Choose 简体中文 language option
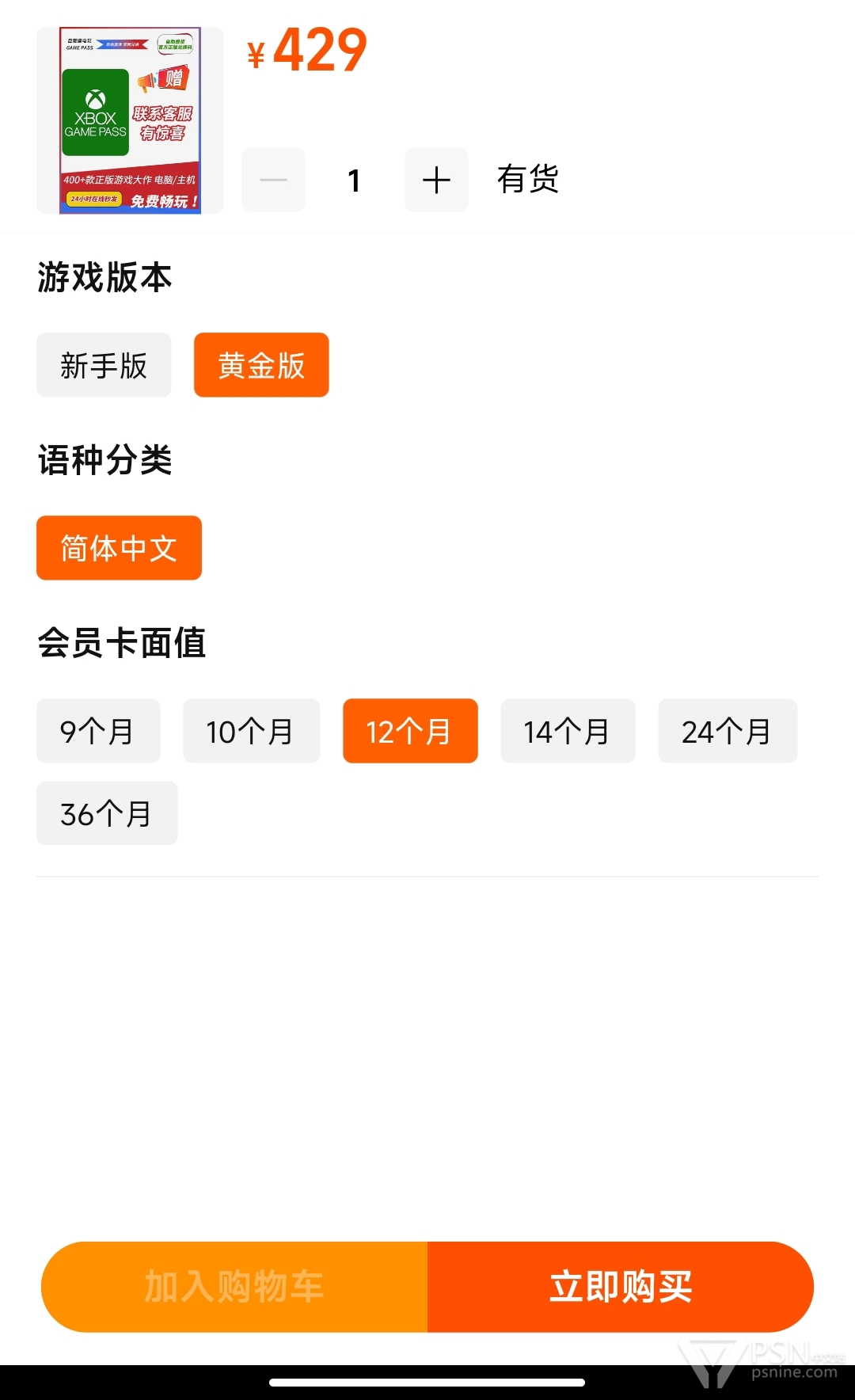This screenshot has width=855, height=1400. [119, 548]
